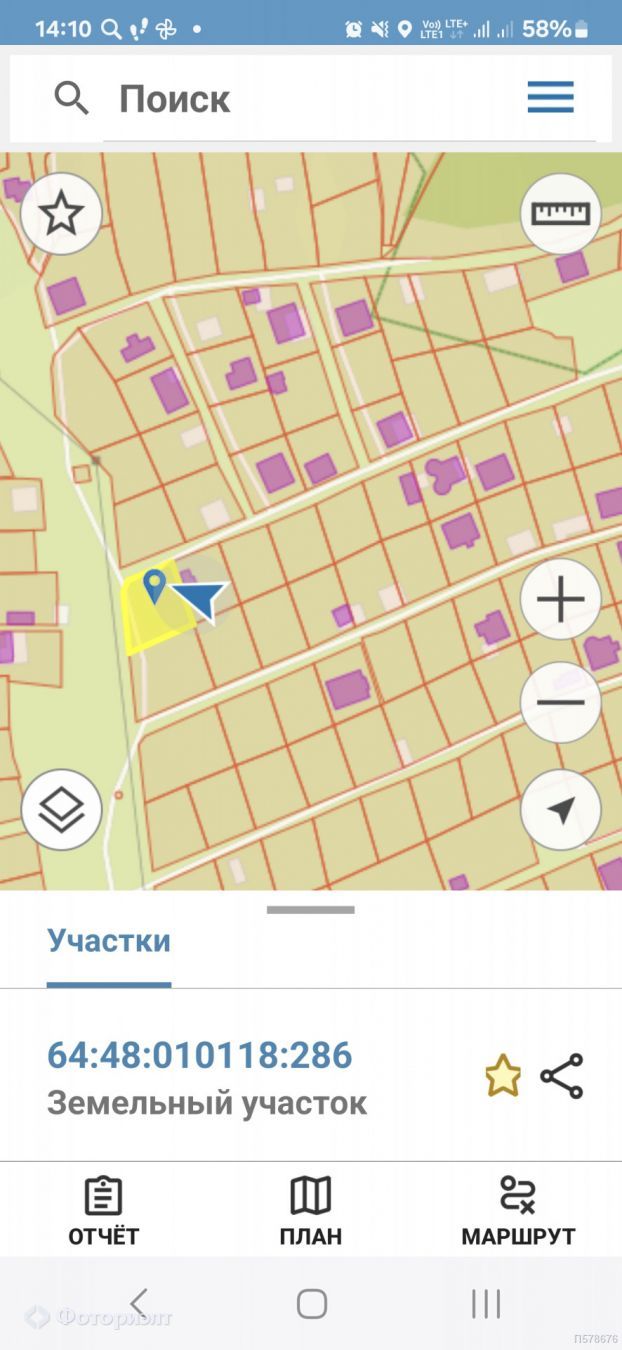
Task: Activate the ruler measurement tool
Action: [560, 213]
